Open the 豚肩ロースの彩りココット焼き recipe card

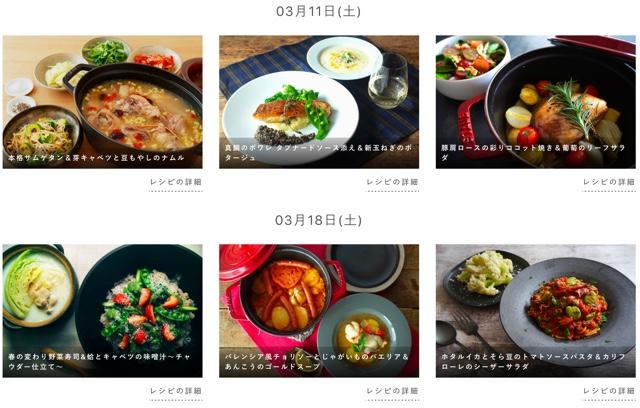click(536, 100)
